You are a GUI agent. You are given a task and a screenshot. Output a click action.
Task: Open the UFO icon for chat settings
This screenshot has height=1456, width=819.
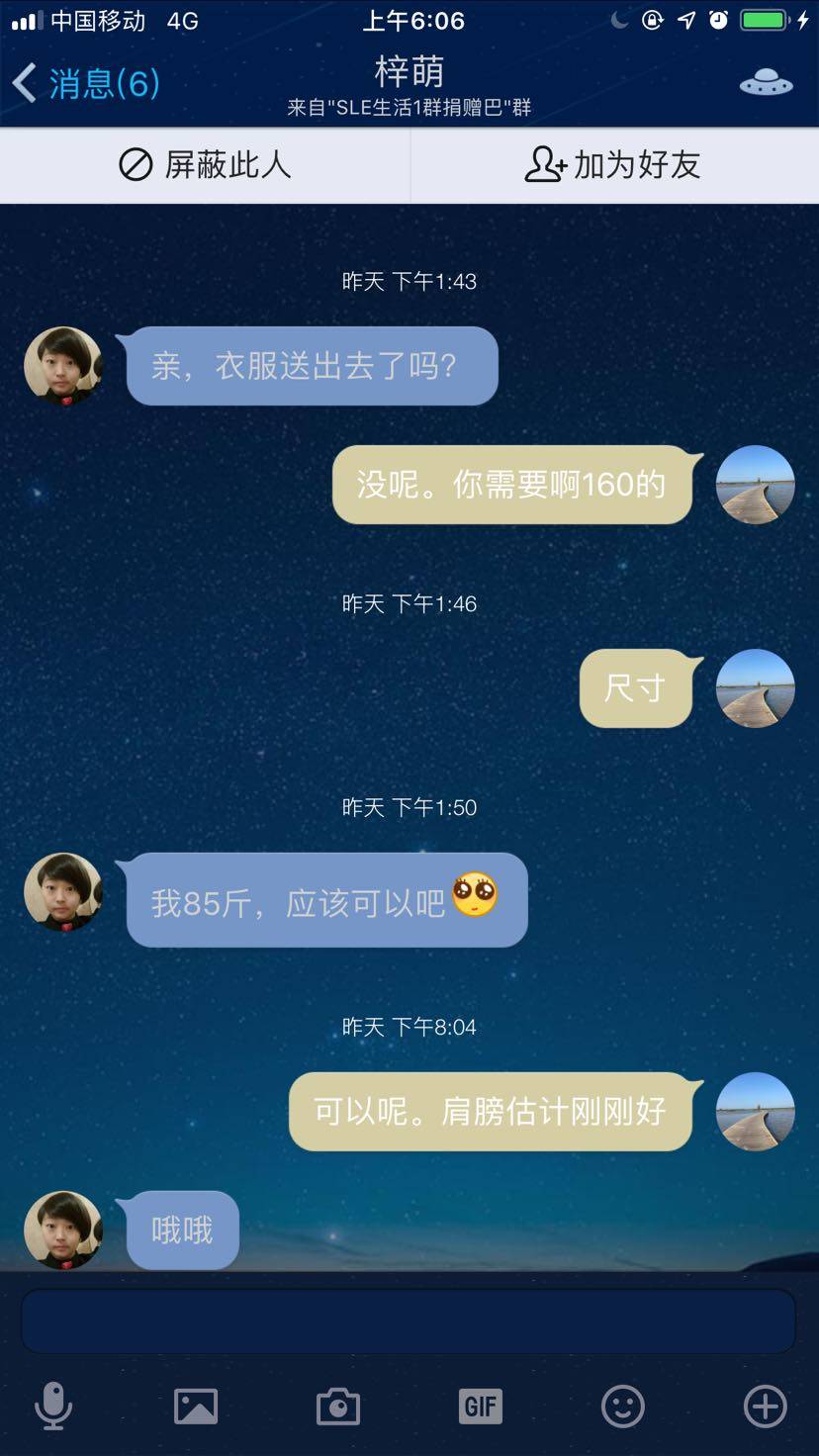(x=766, y=84)
